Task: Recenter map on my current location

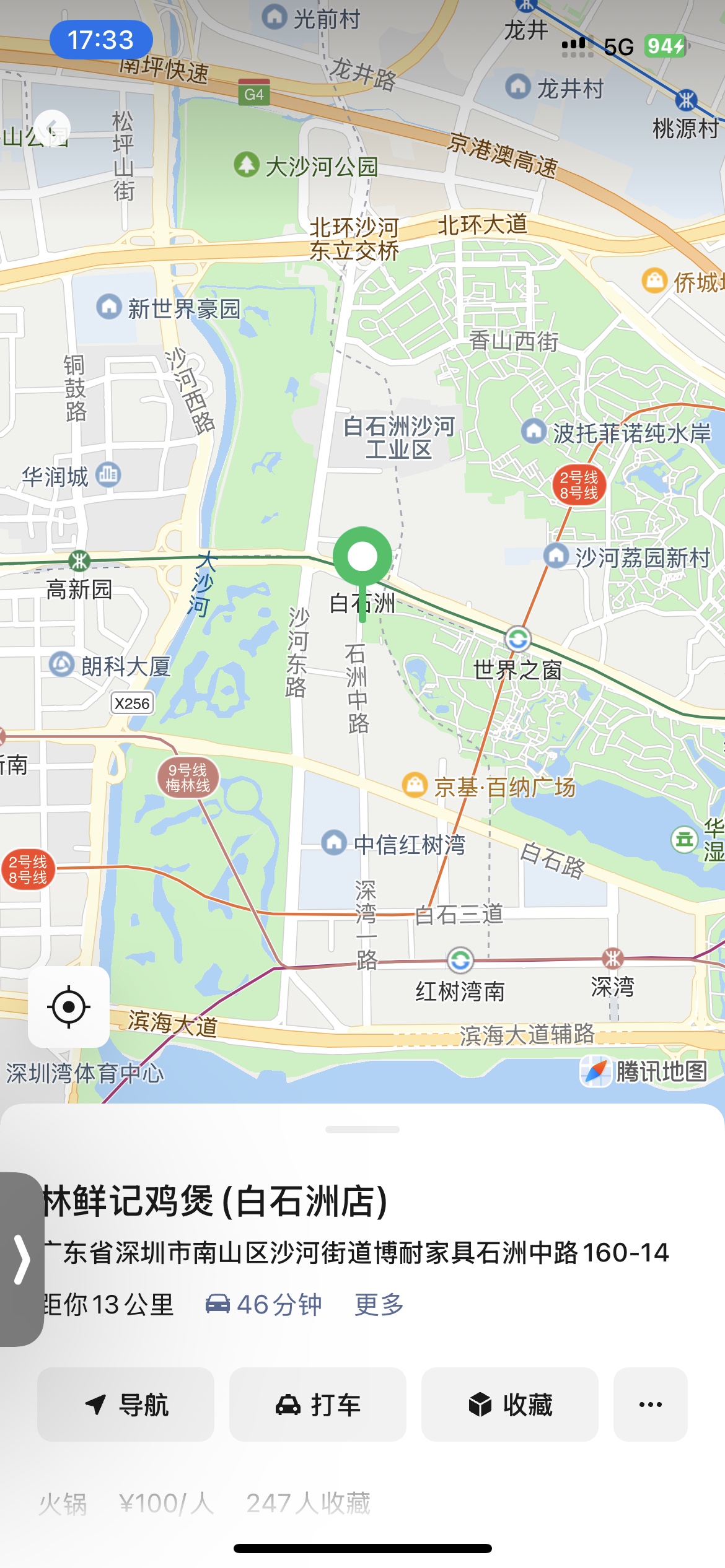Action: [69, 1007]
